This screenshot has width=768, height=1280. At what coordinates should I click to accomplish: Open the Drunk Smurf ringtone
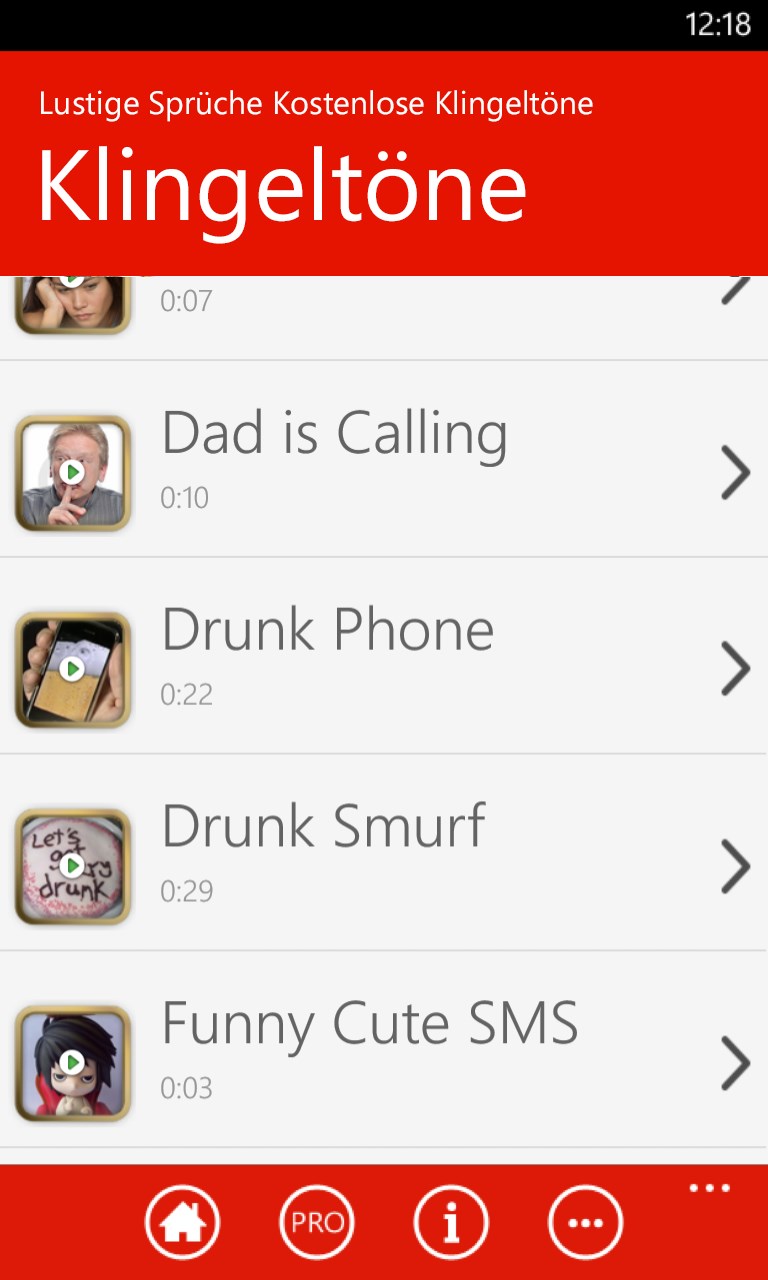tap(736, 866)
